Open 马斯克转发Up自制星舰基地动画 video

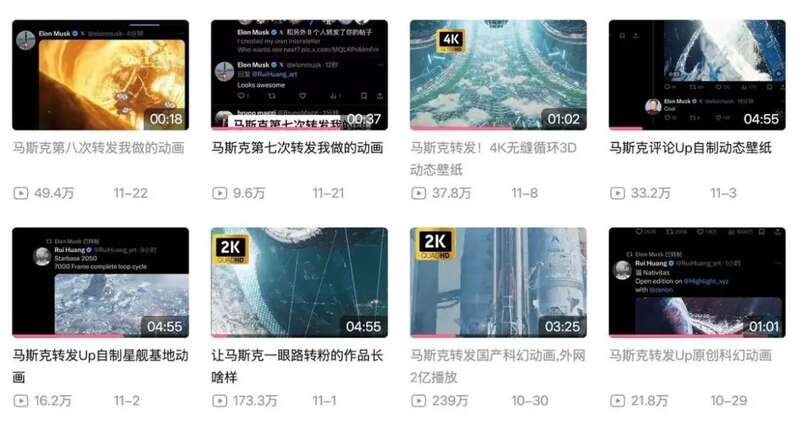click(100, 282)
